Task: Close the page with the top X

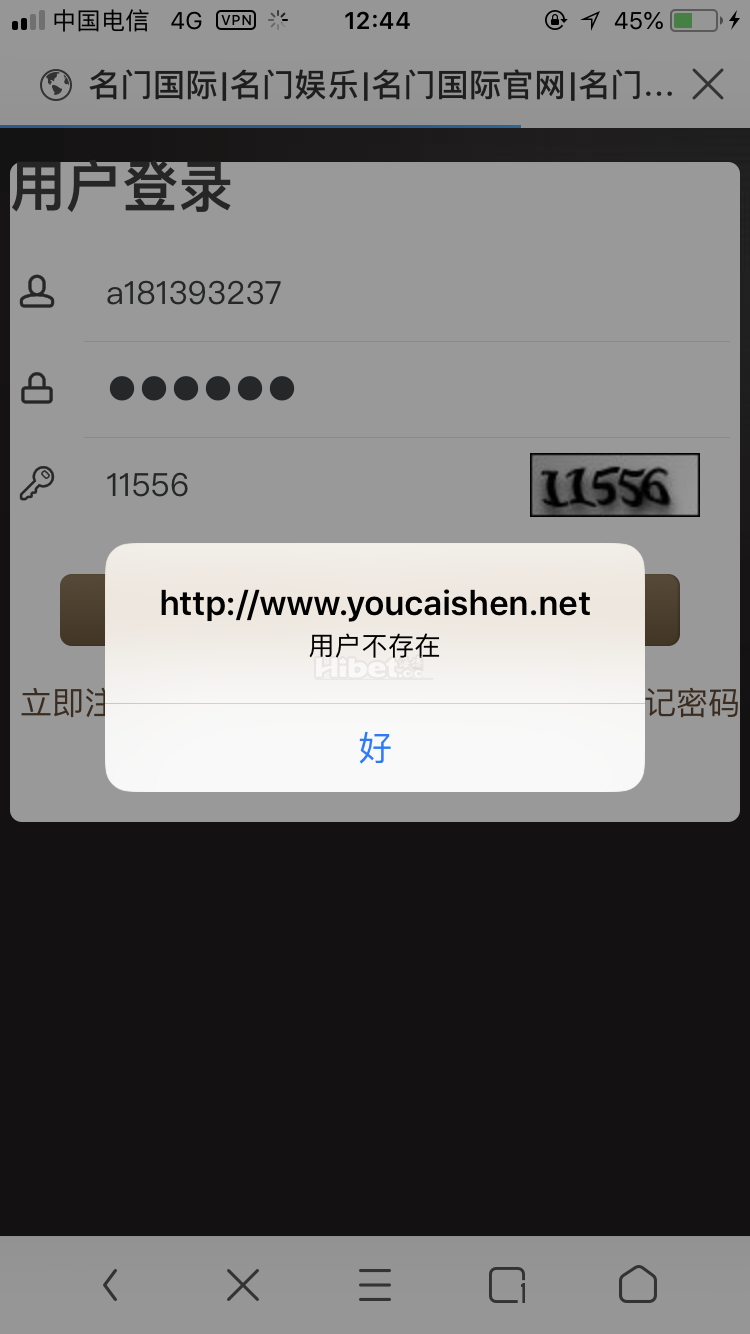Action: coord(708,85)
